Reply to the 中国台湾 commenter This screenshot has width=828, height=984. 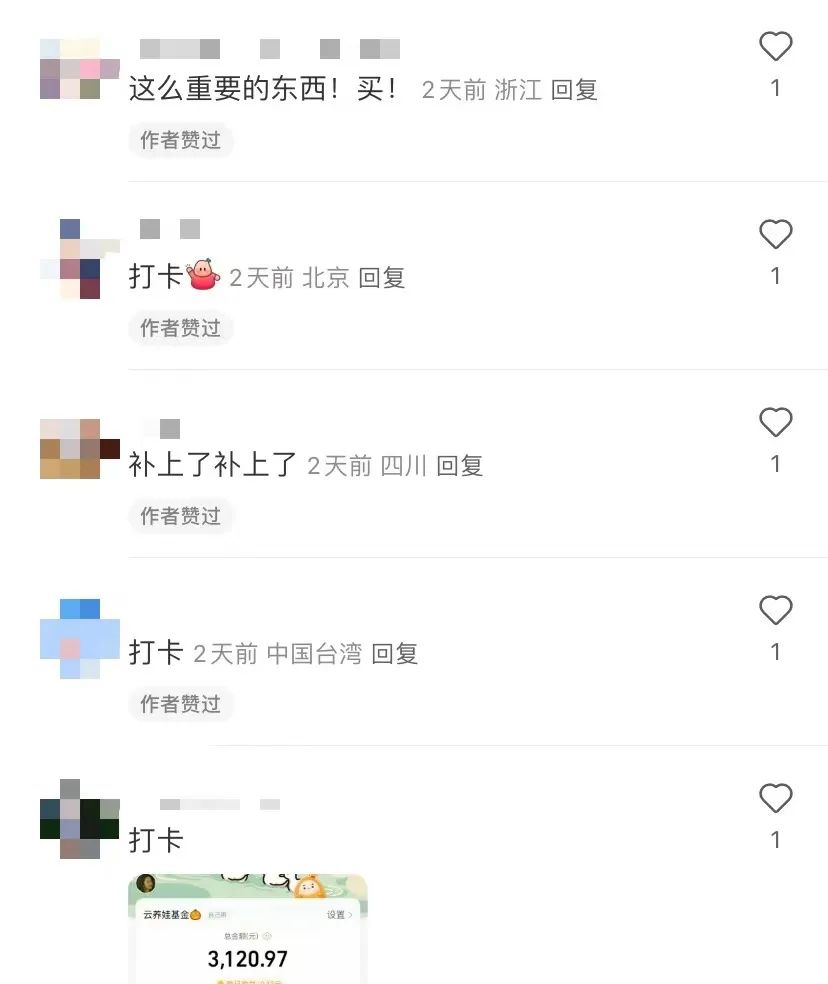click(395, 654)
